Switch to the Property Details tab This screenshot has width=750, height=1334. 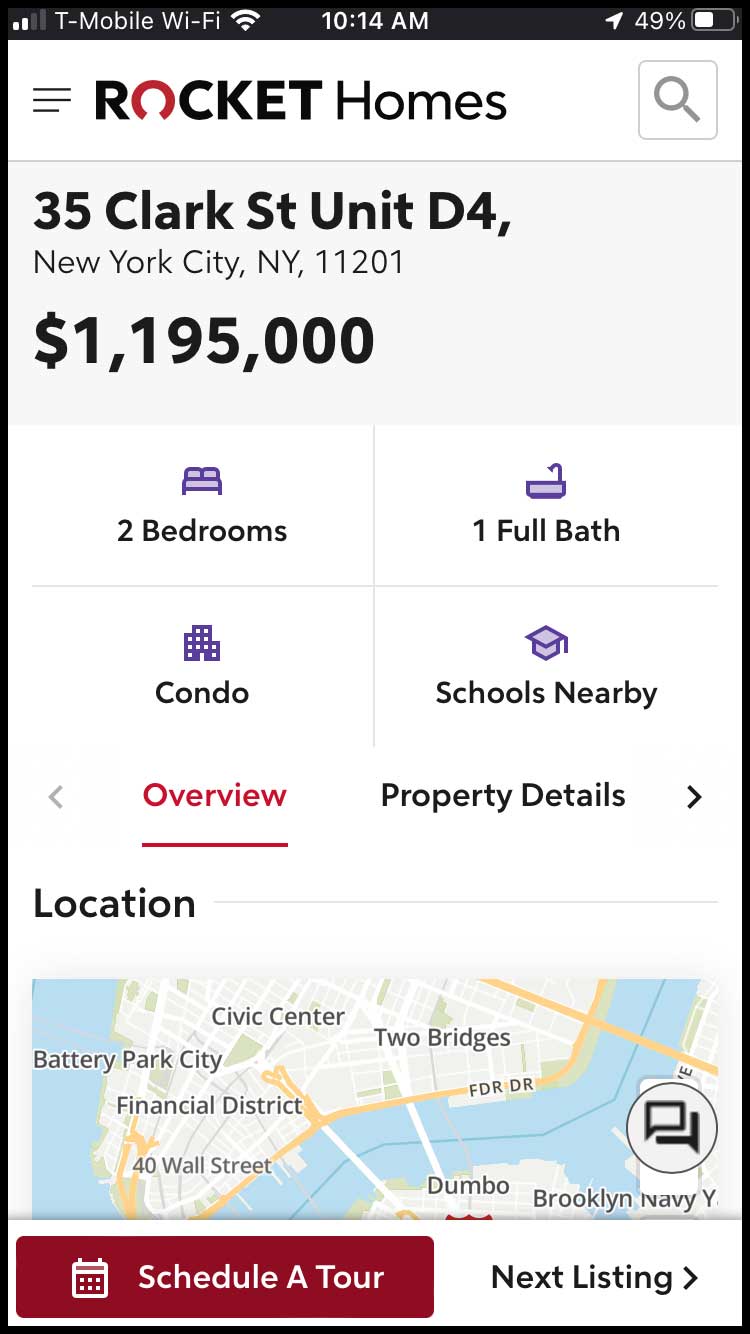503,796
